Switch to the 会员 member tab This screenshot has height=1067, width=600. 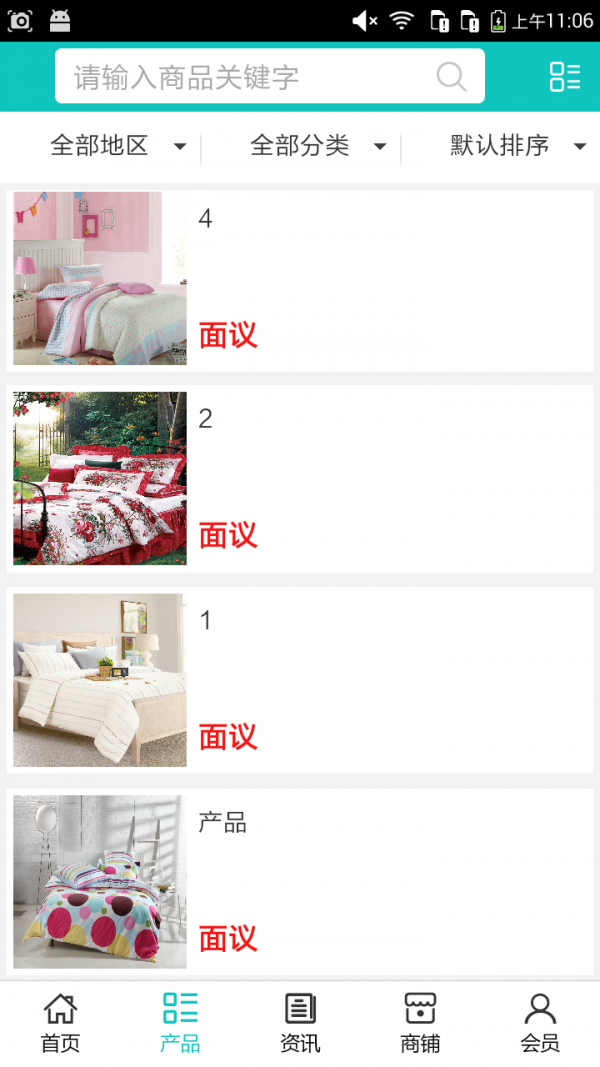[x=540, y=1023]
